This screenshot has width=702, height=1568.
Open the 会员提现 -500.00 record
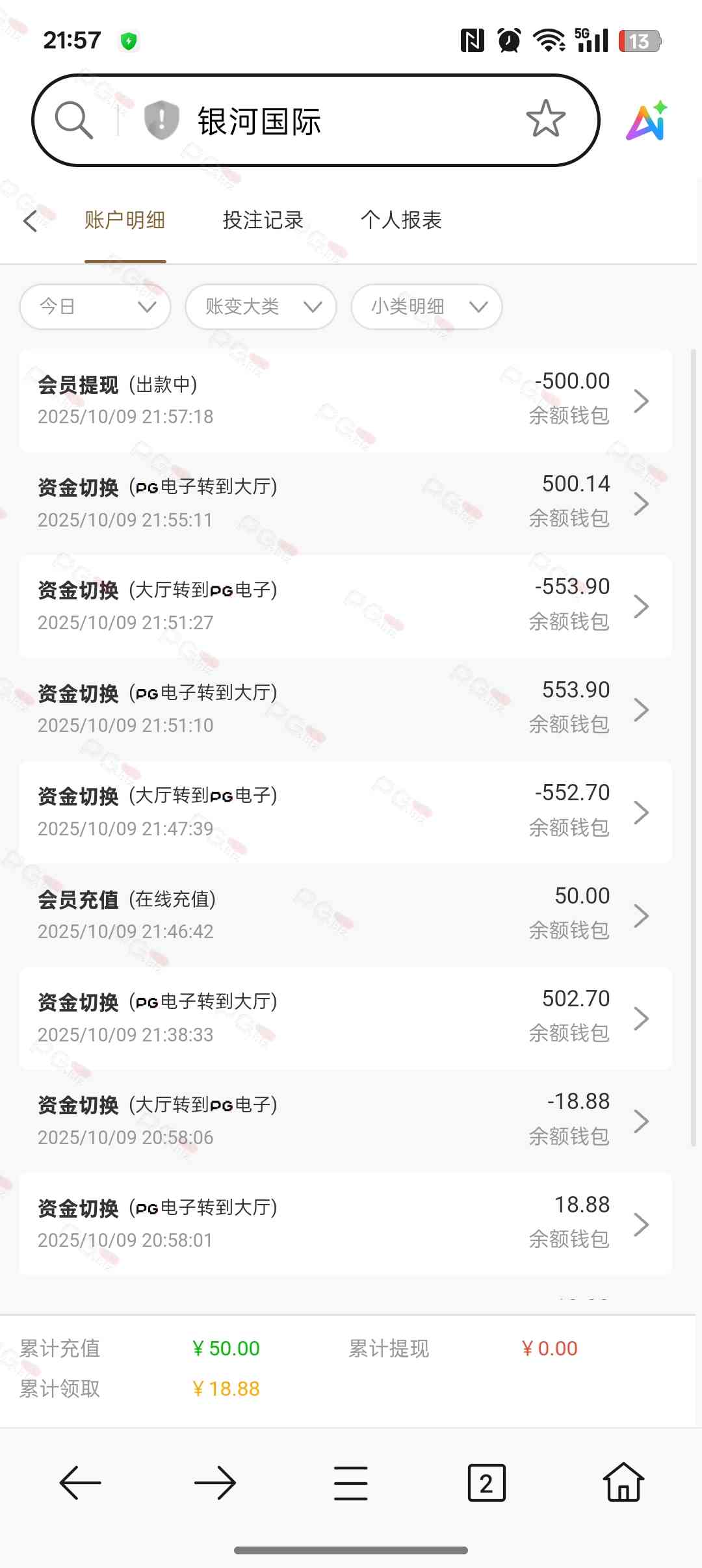pyautogui.click(x=345, y=400)
